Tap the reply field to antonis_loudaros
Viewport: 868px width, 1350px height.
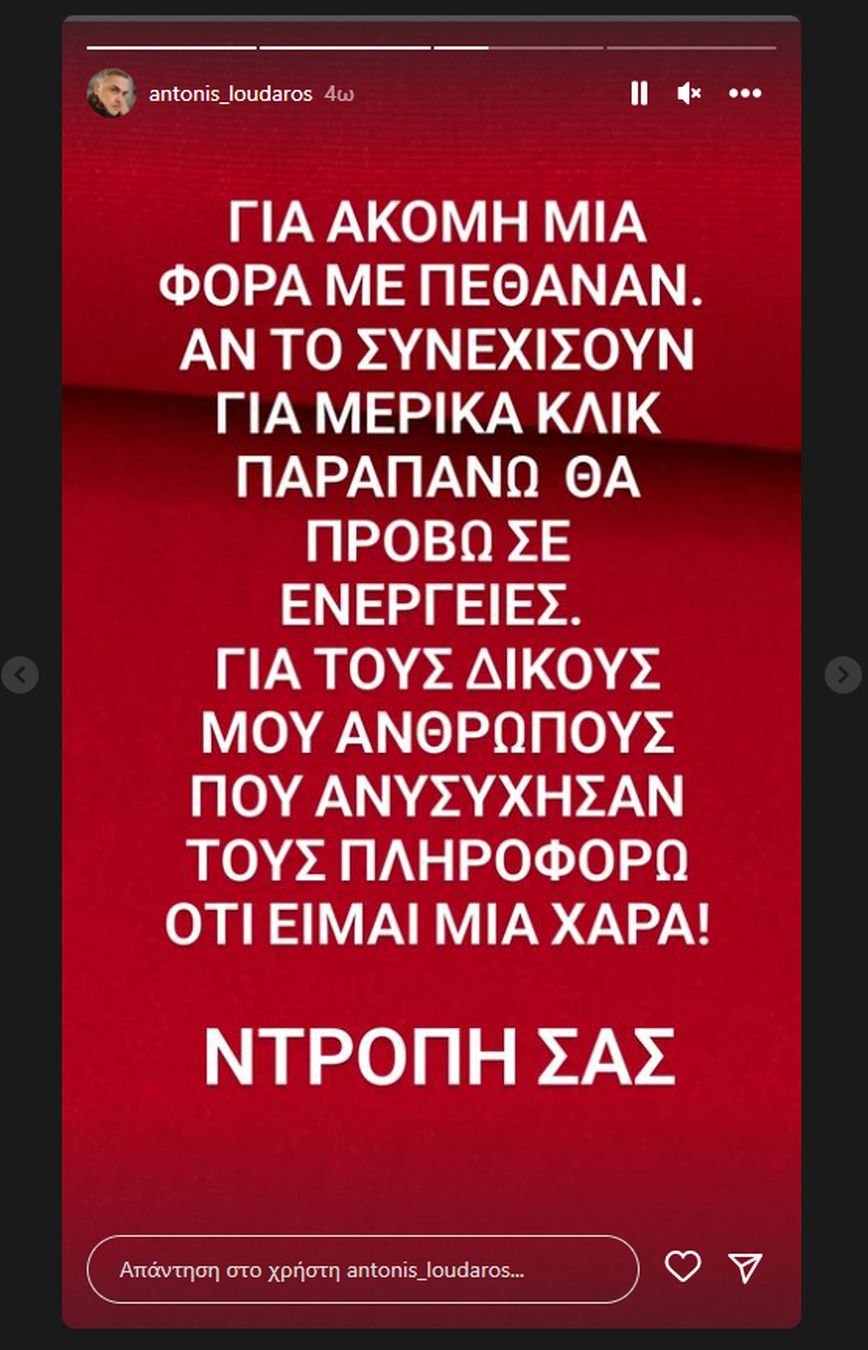coord(362,1270)
